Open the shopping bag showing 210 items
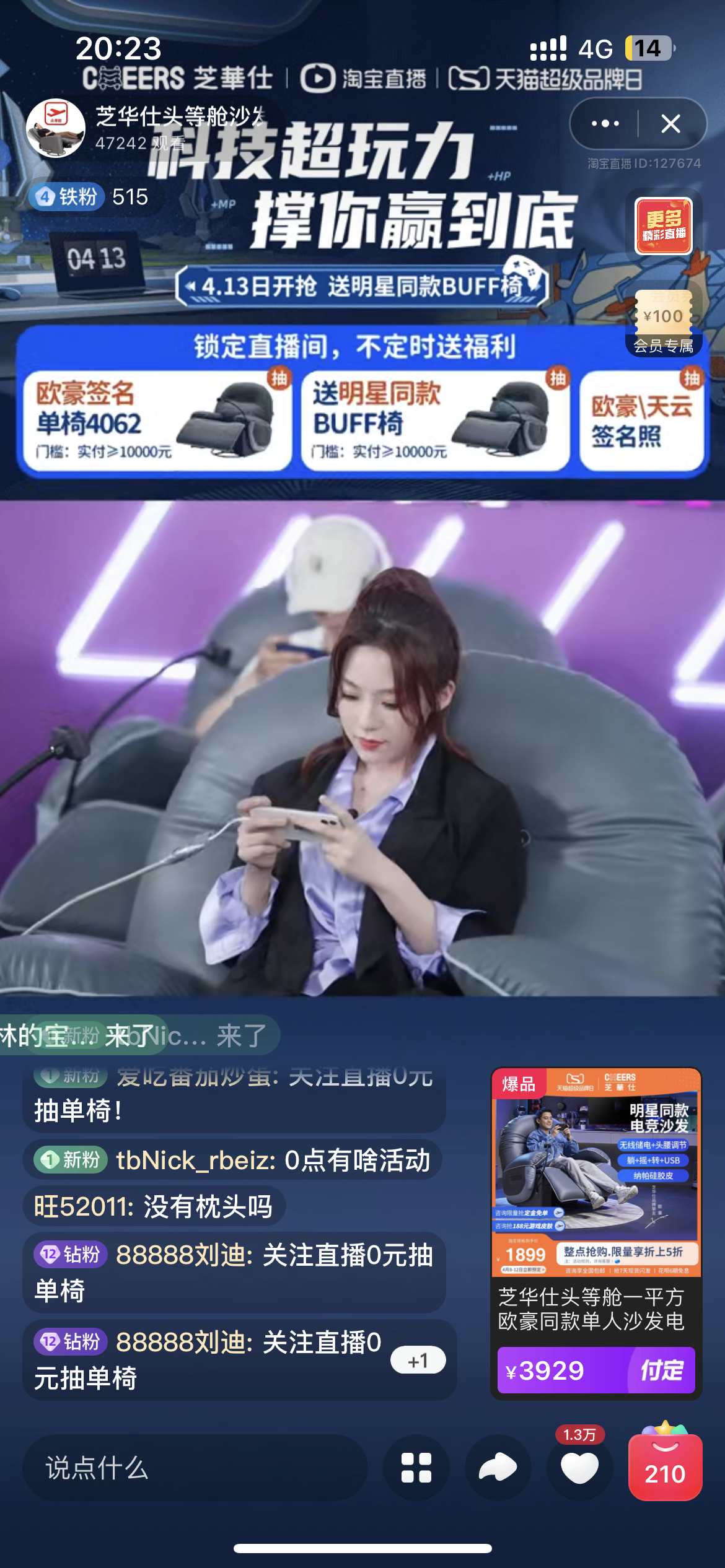Image resolution: width=725 pixels, height=1568 pixels. (665, 1466)
